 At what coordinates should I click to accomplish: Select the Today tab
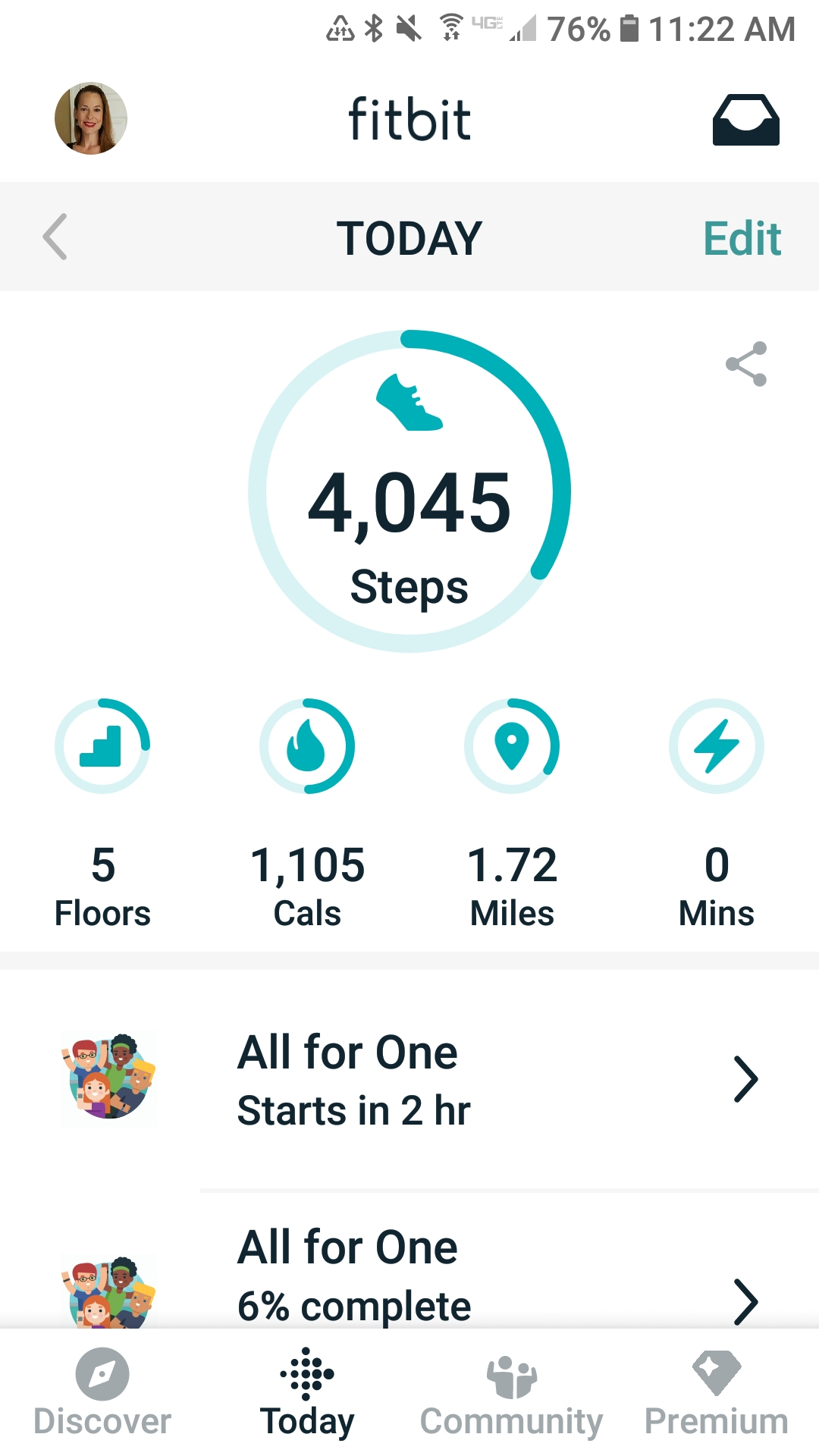[307, 1392]
